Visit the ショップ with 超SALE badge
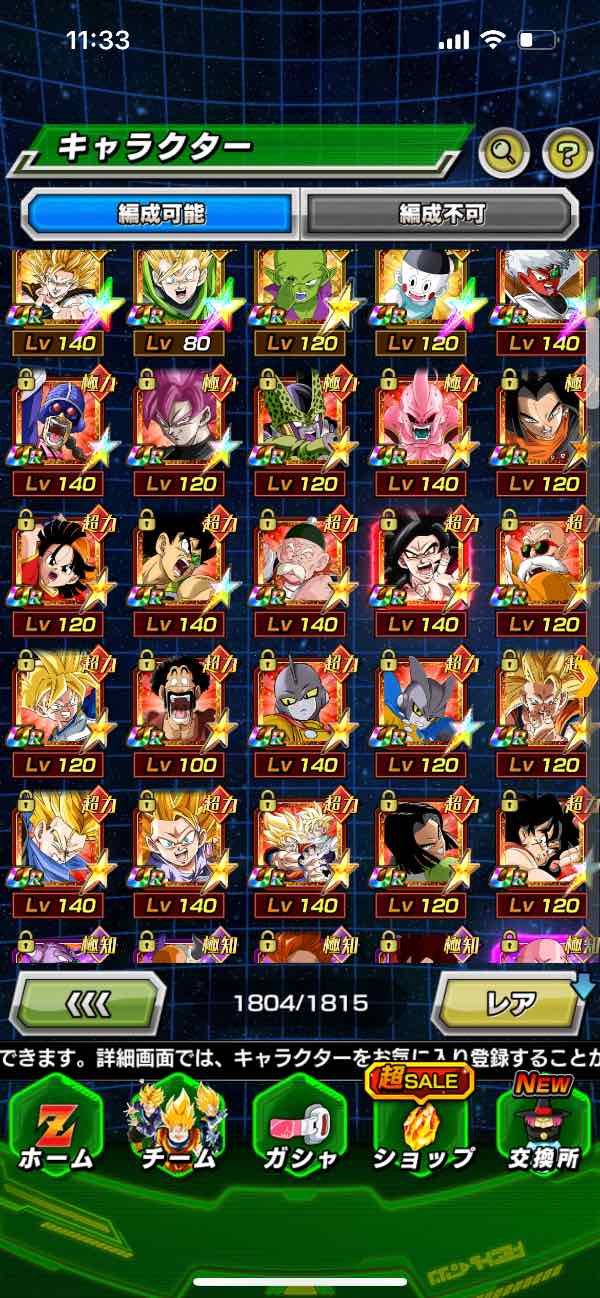This screenshot has height=1298, width=600. 422,1127
